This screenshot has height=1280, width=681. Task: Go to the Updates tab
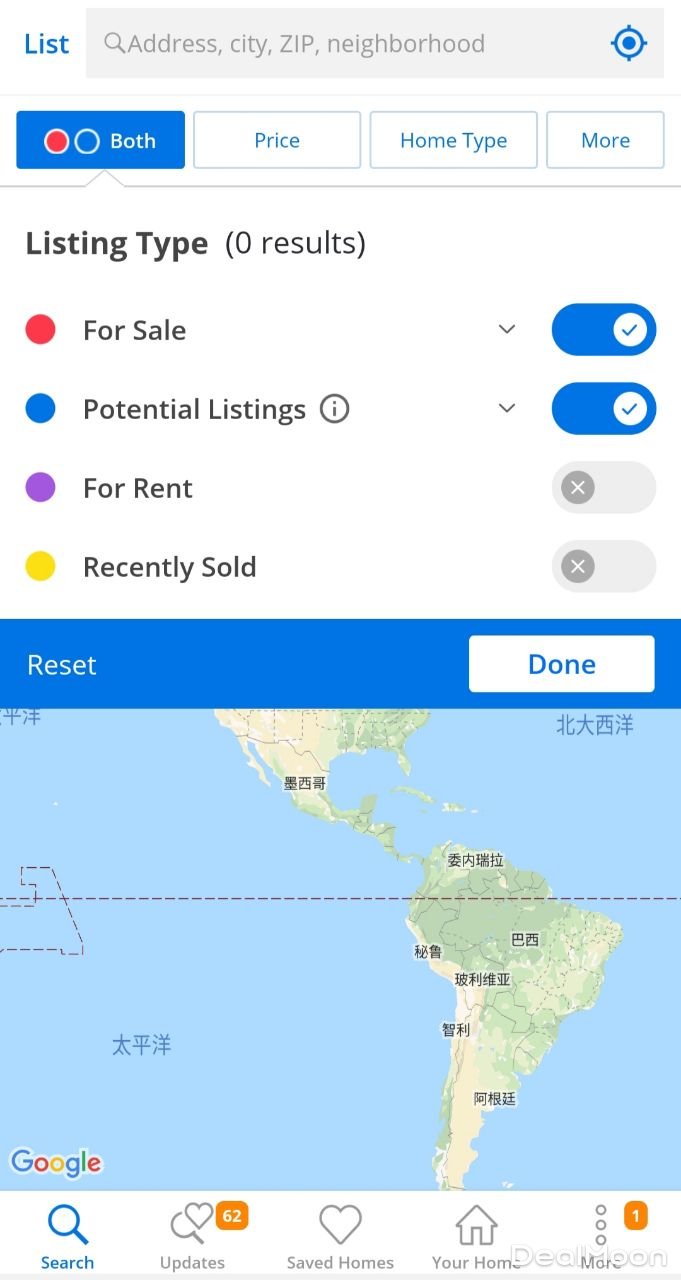[193, 1237]
